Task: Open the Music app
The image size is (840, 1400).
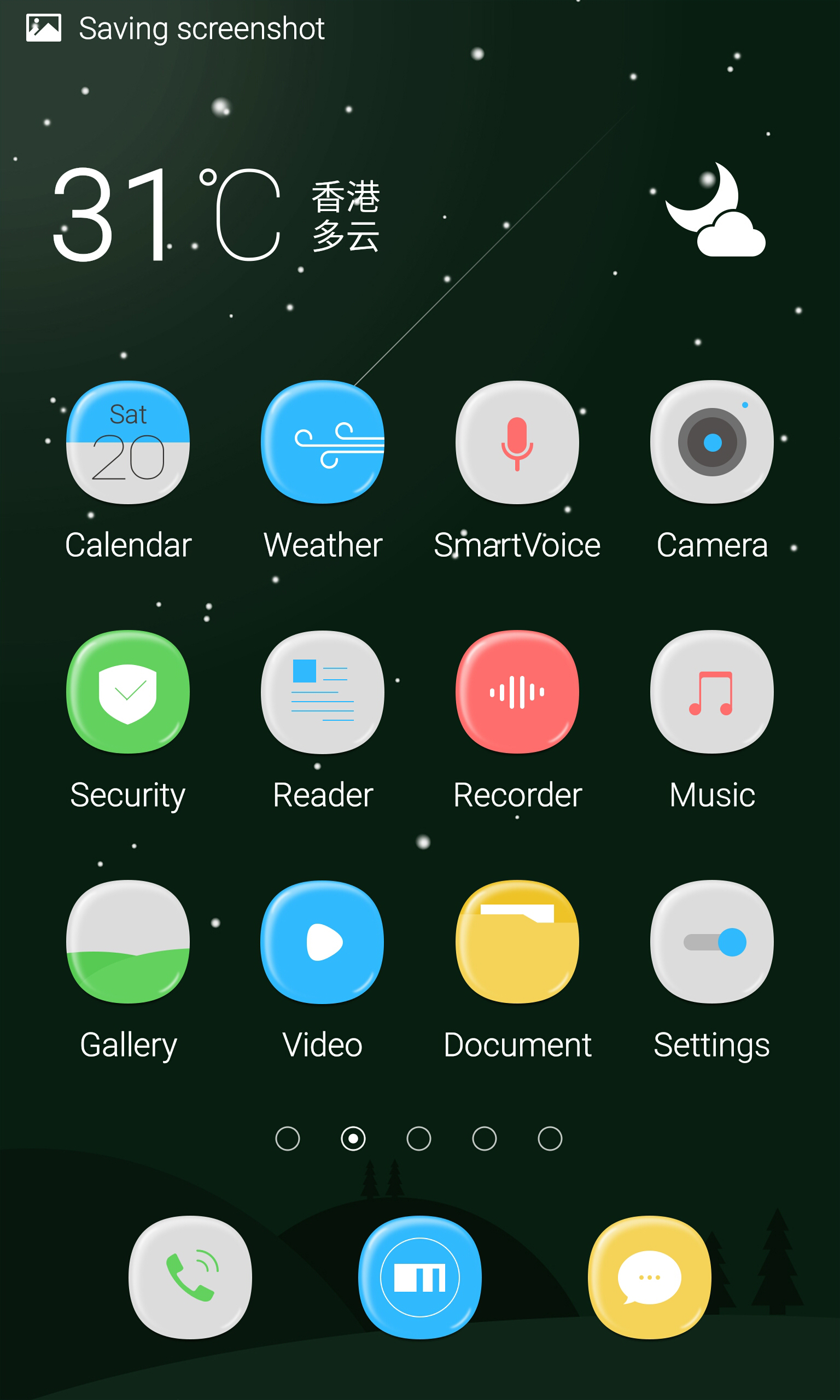Action: [711, 692]
